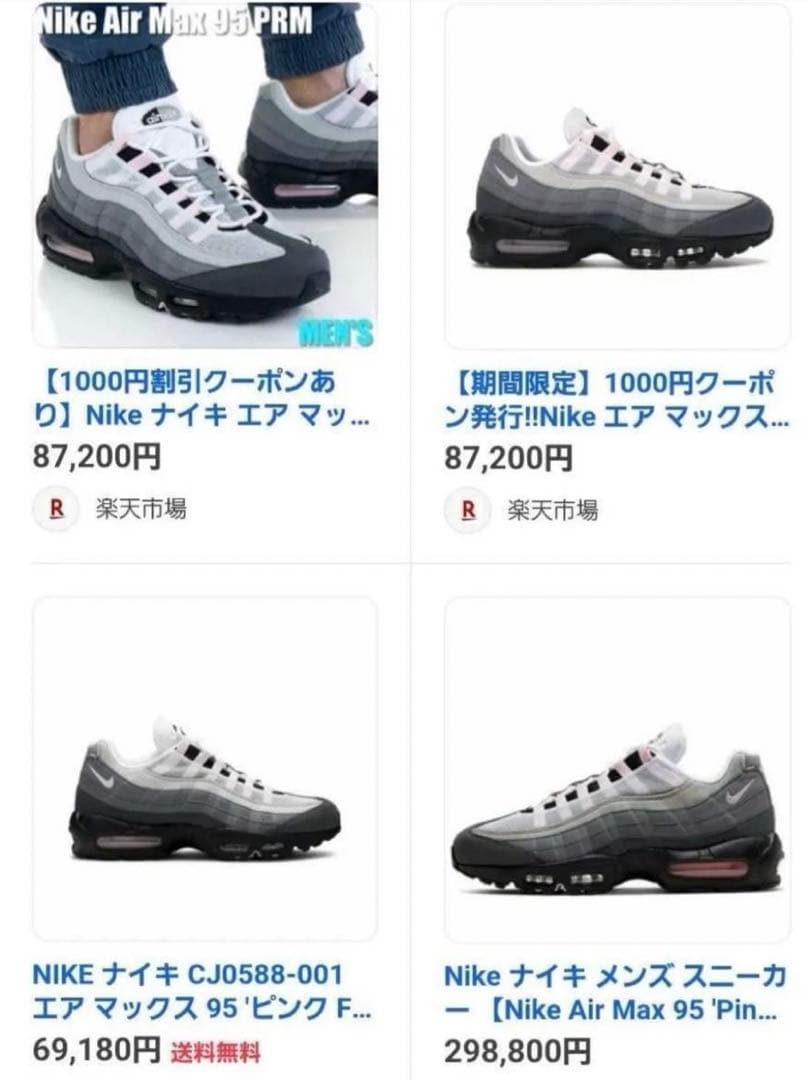Open the 【期間限定】1000円クーポン発行 product listing

click(616, 399)
